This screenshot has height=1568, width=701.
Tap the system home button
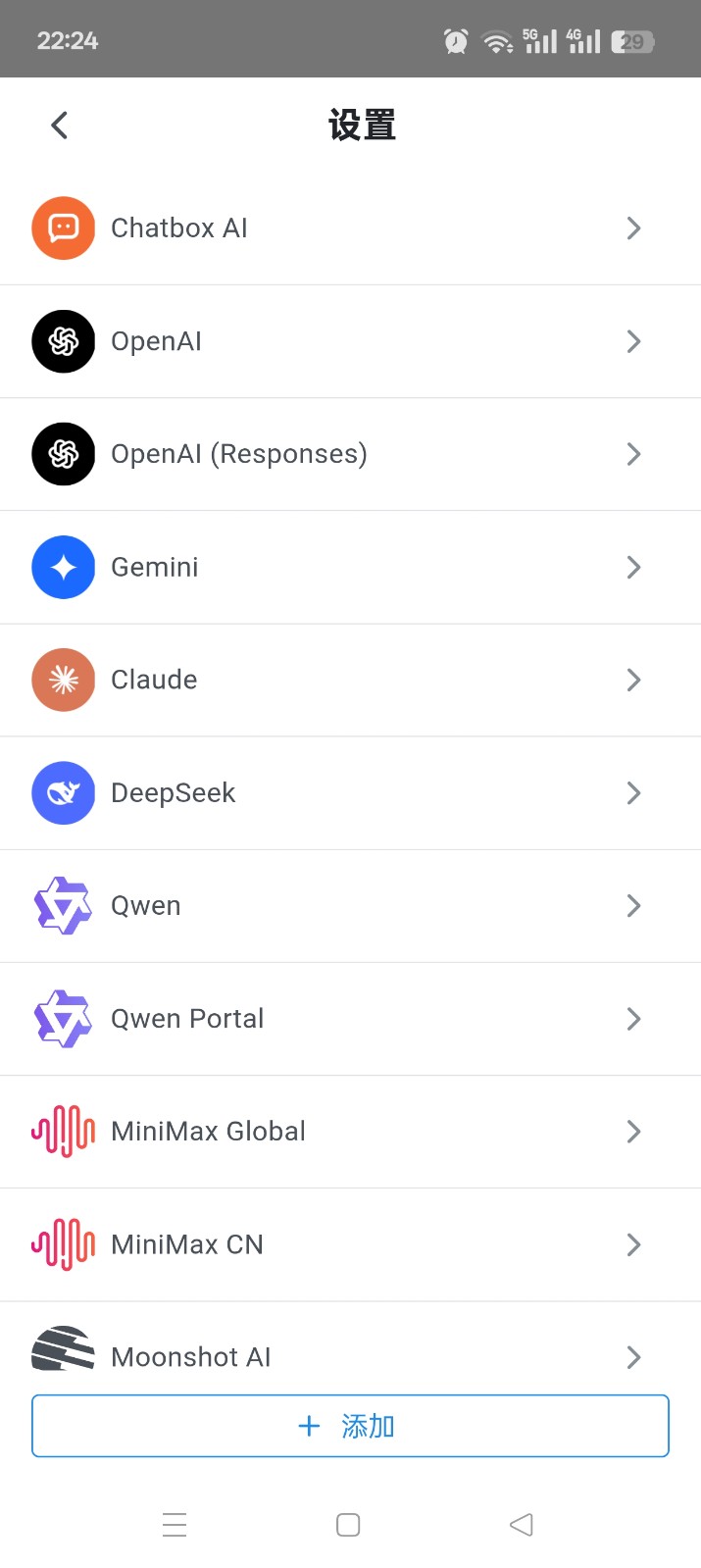tap(348, 1525)
